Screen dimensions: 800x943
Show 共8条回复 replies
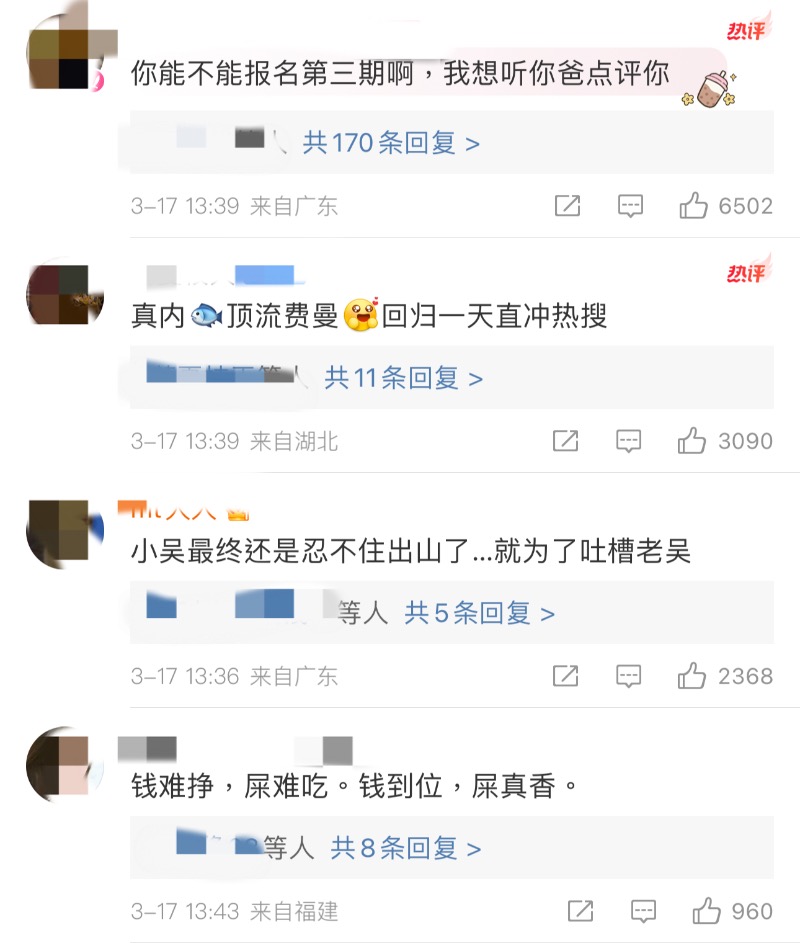pos(405,849)
